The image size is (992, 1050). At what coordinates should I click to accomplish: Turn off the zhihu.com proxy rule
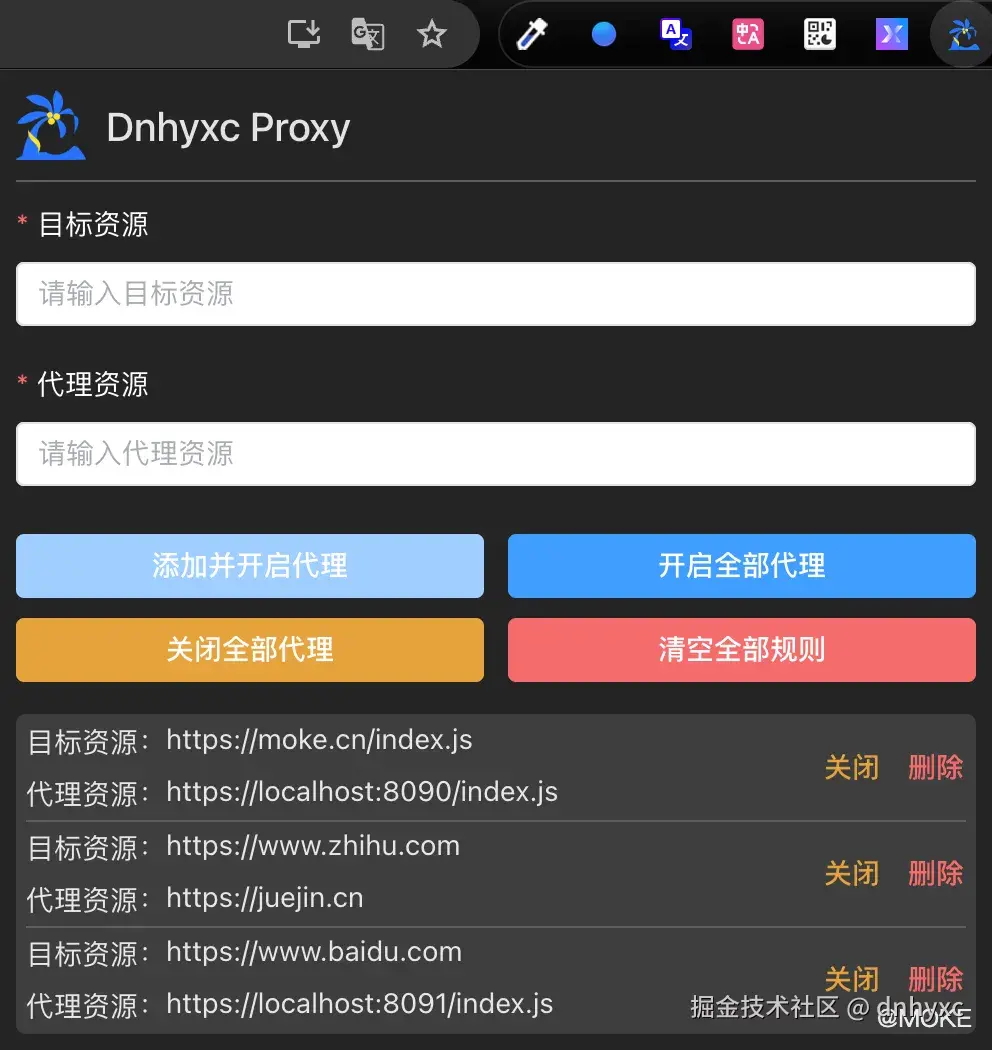[851, 874]
